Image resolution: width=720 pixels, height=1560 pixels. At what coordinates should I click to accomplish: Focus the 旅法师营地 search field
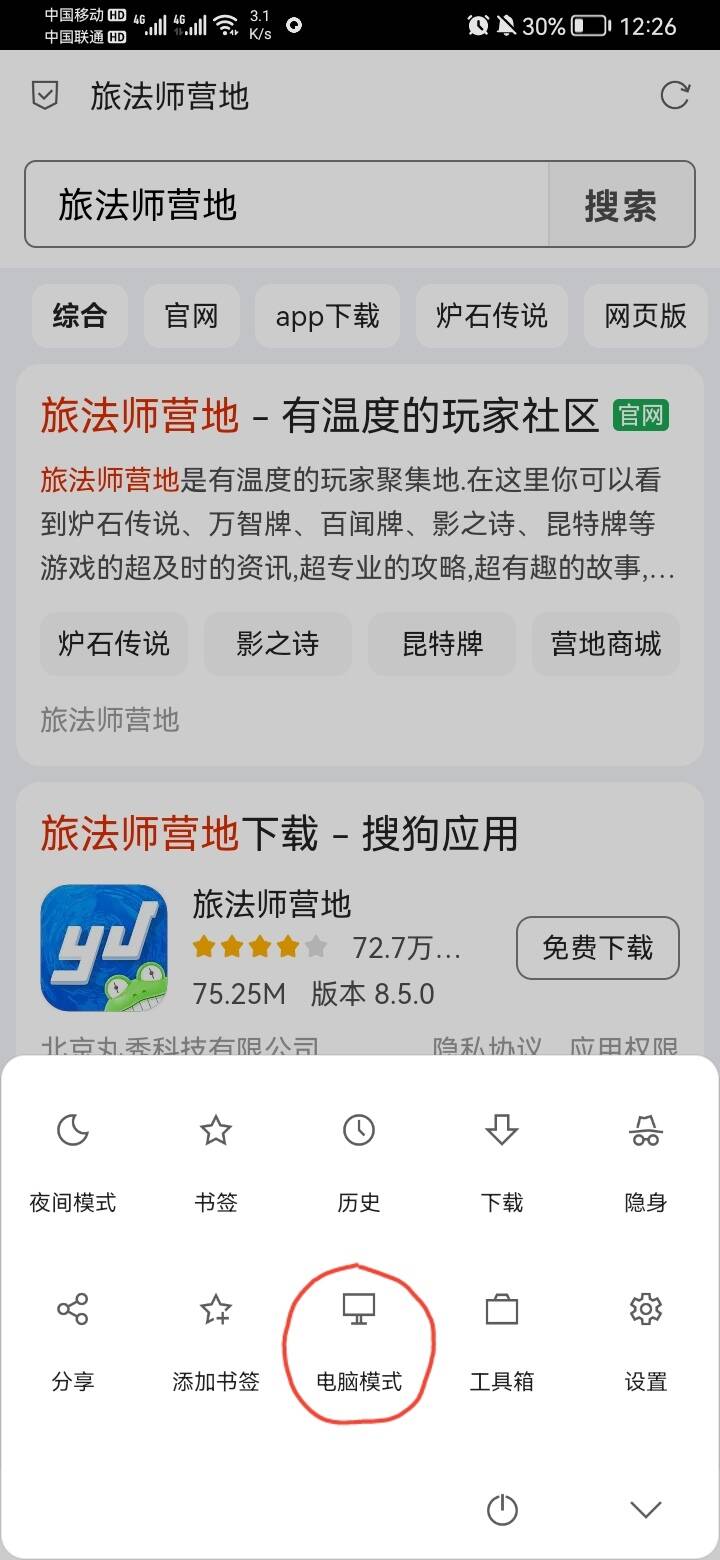coord(287,205)
